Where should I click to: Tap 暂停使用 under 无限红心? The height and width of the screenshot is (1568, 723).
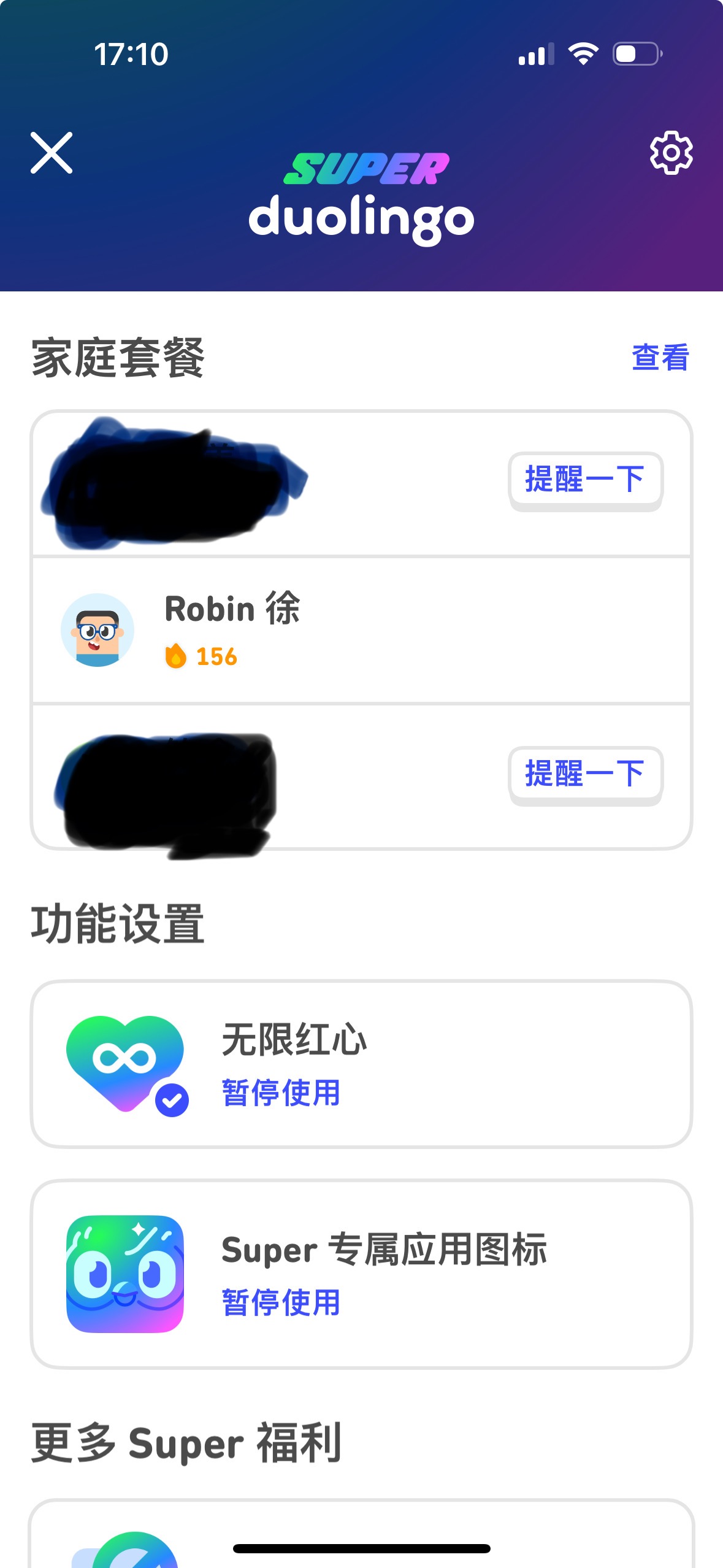tap(281, 1093)
